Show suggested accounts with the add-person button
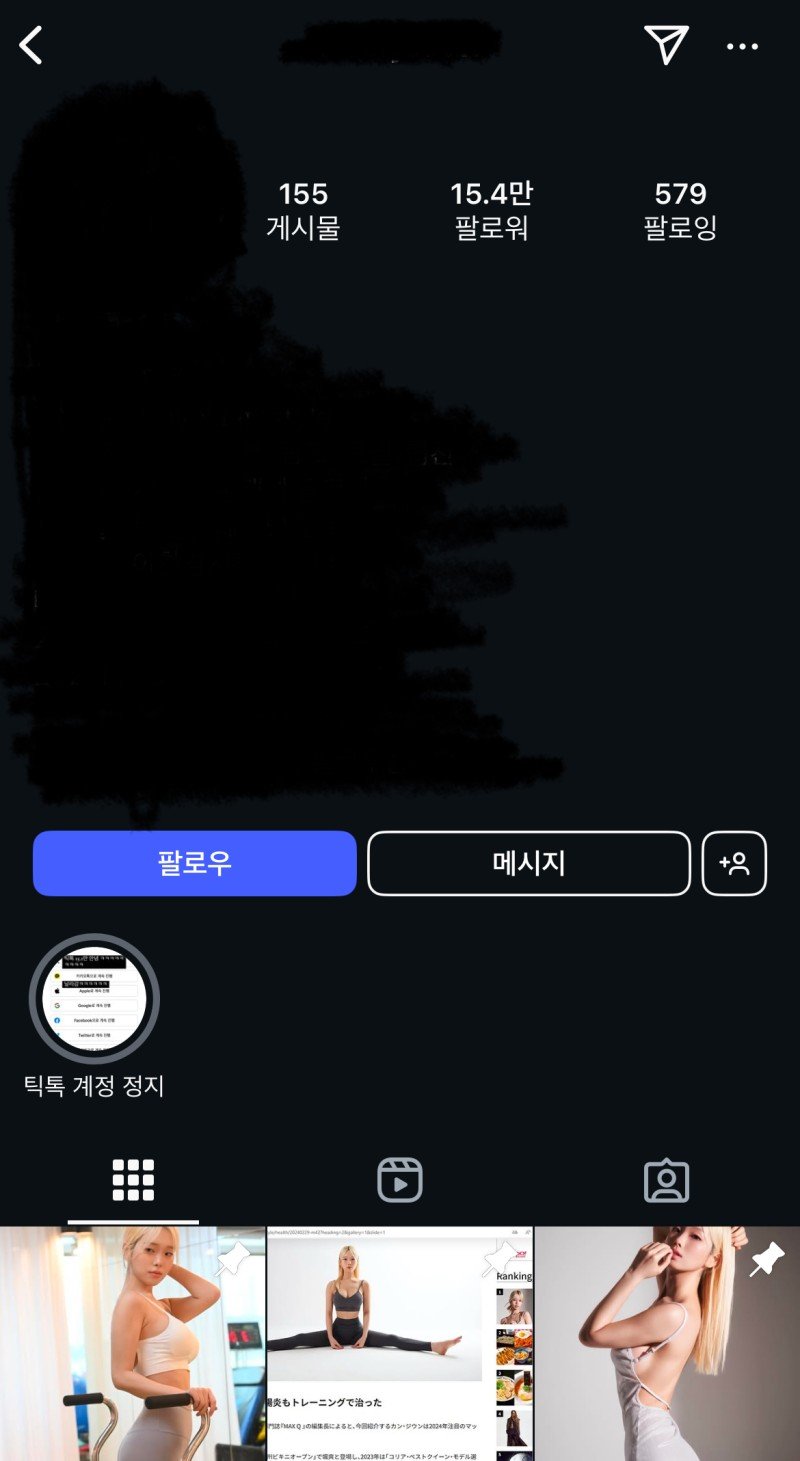This screenshot has height=1461, width=800. point(734,863)
